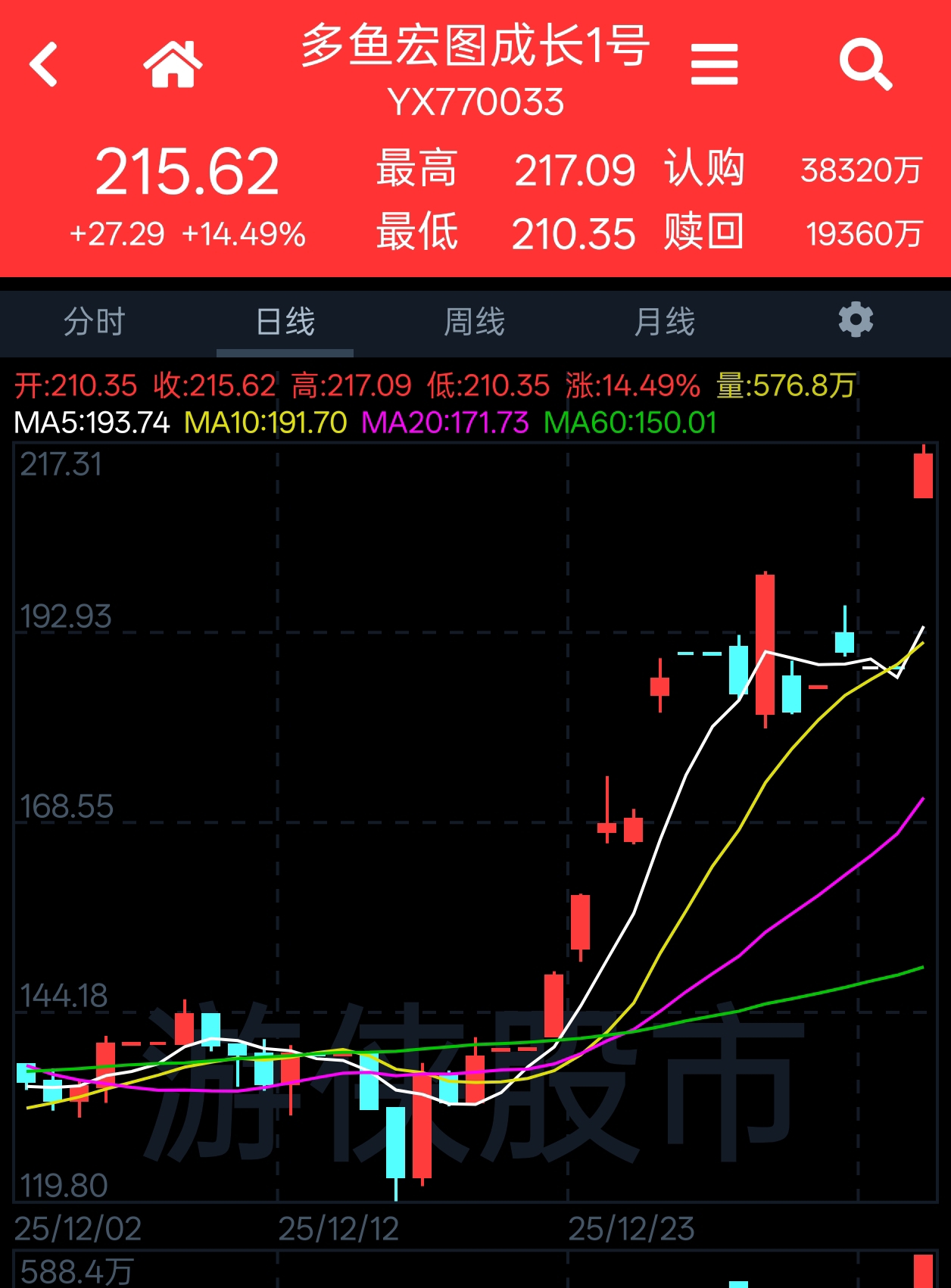View the 月线 chart

(665, 322)
